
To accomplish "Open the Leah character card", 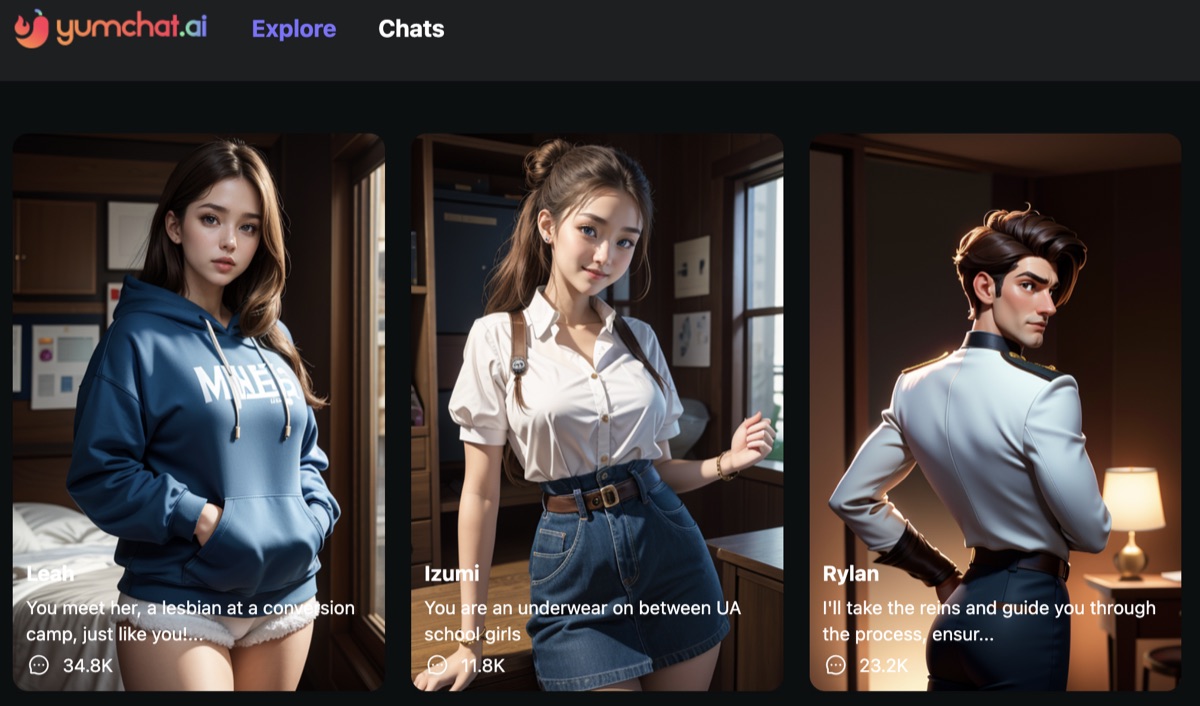I will click(x=198, y=410).
